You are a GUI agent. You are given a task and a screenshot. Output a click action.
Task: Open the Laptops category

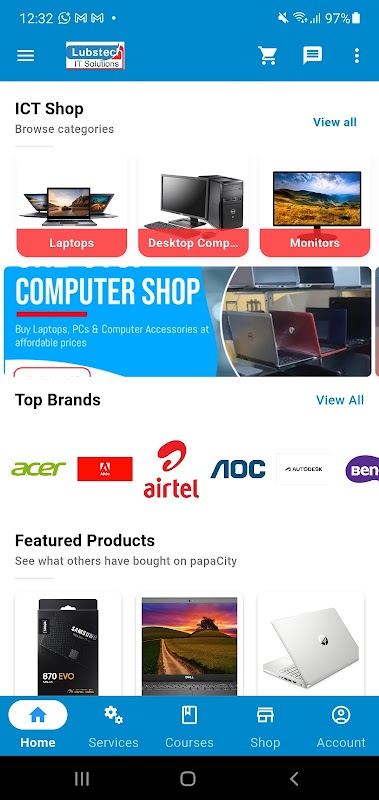(71, 207)
